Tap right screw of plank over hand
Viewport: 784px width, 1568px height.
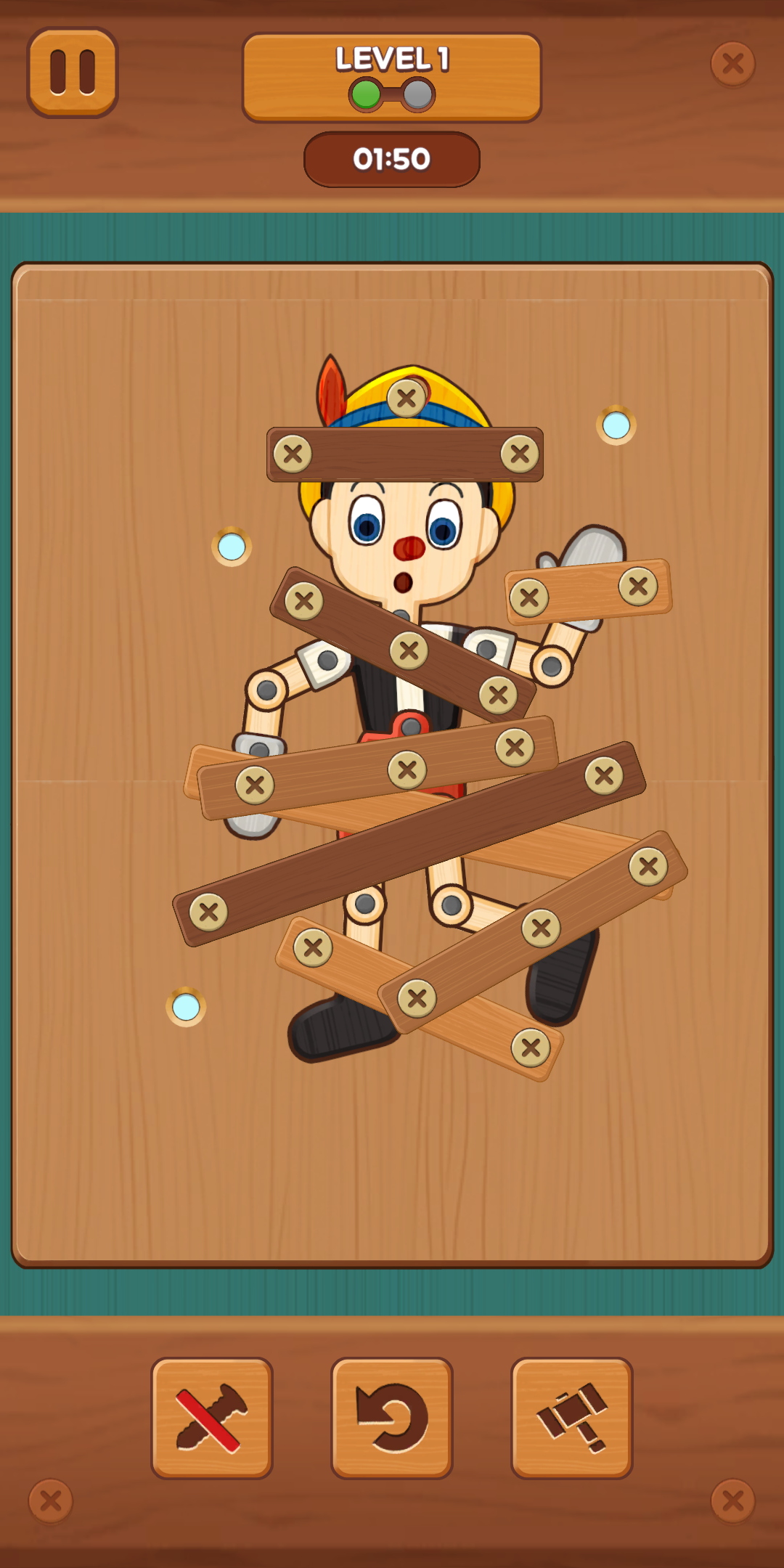tap(638, 586)
